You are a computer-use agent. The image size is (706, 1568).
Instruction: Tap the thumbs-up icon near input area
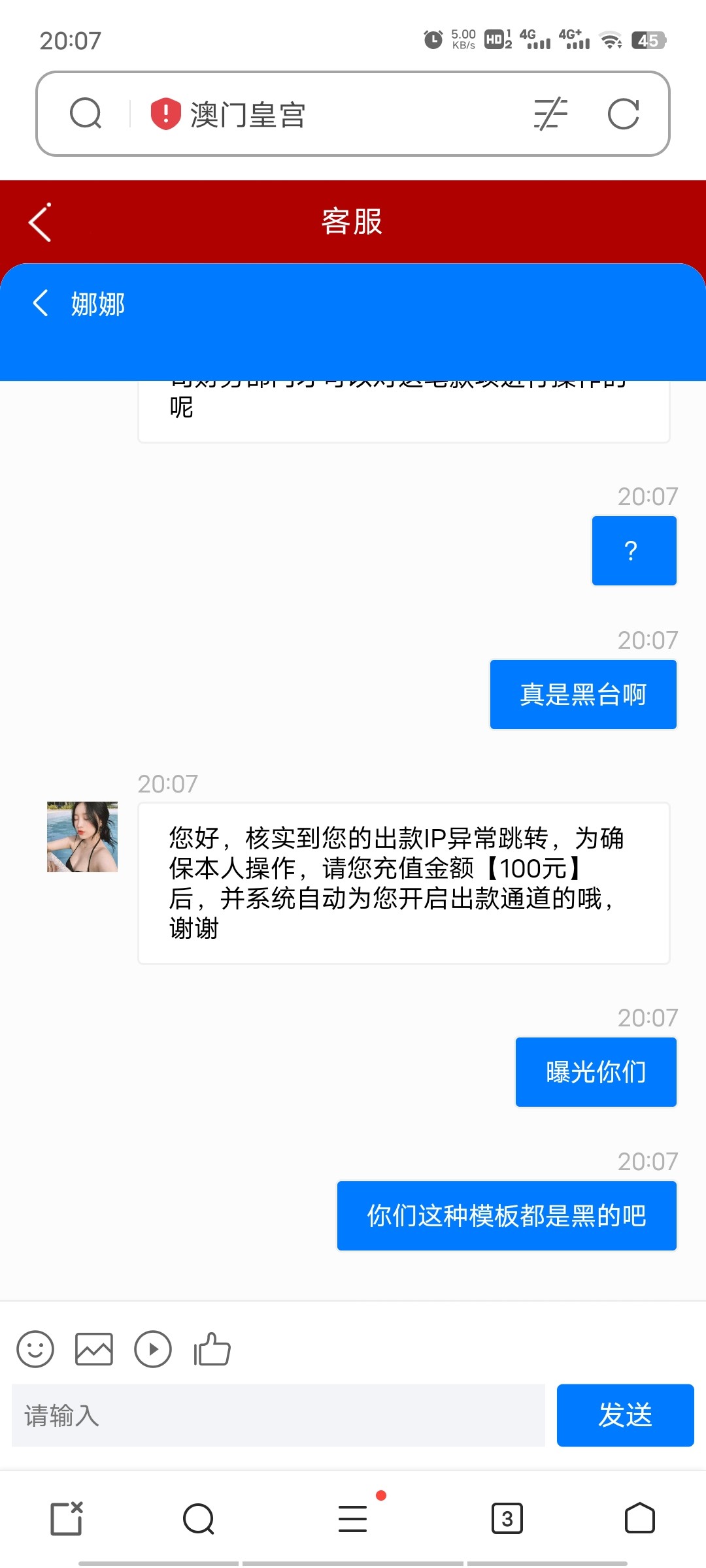click(x=211, y=1348)
